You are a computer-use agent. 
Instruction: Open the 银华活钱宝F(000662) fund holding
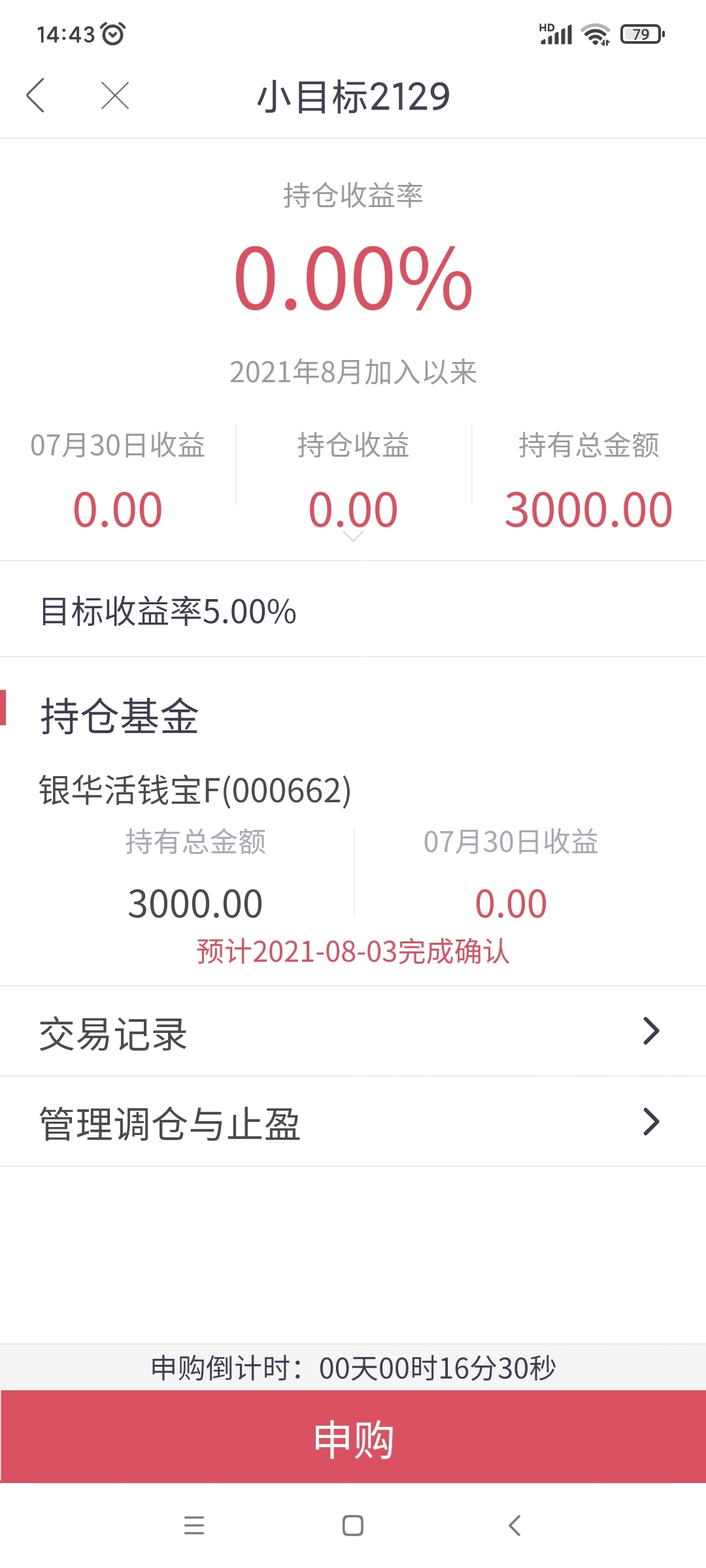(x=195, y=791)
